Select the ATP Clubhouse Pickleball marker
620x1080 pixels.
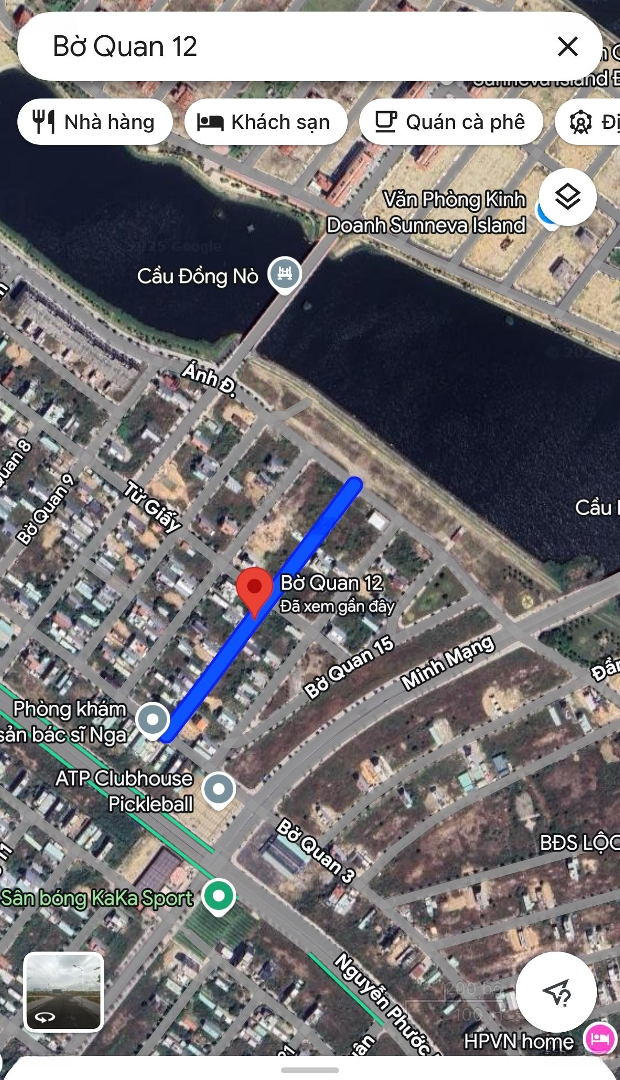pyautogui.click(x=218, y=791)
